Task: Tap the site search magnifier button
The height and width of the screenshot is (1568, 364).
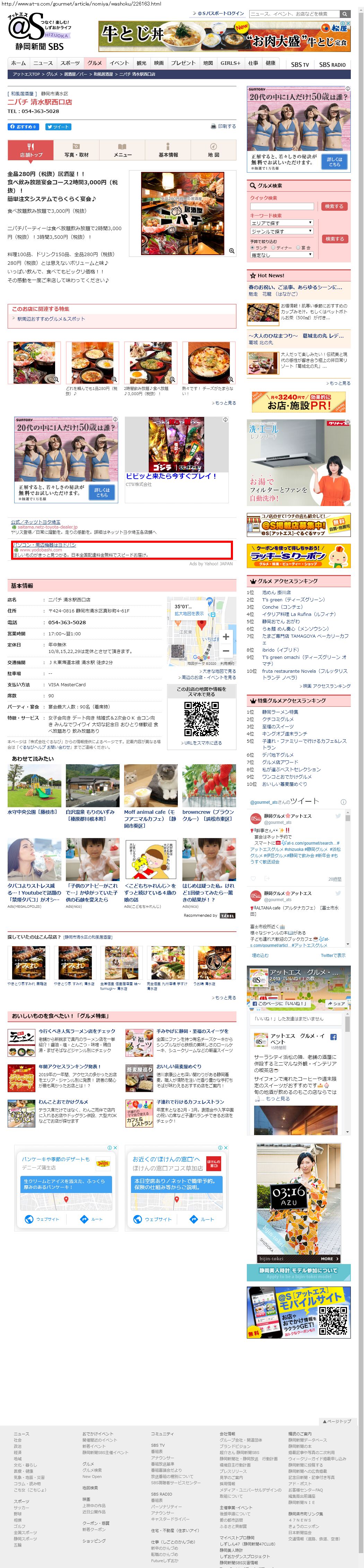Action: tap(345, 14)
